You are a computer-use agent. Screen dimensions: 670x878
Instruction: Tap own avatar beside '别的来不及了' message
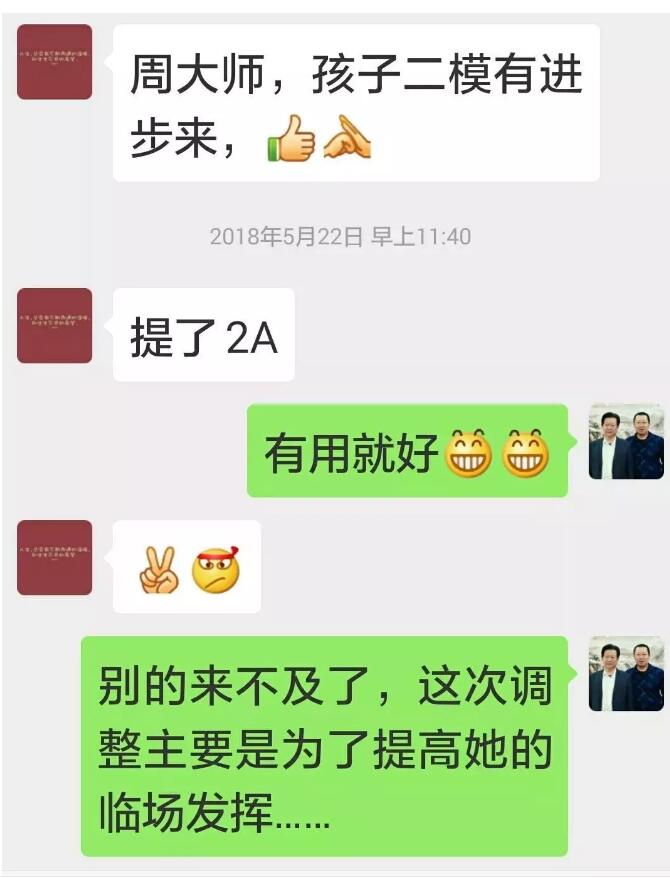pyautogui.click(x=626, y=673)
